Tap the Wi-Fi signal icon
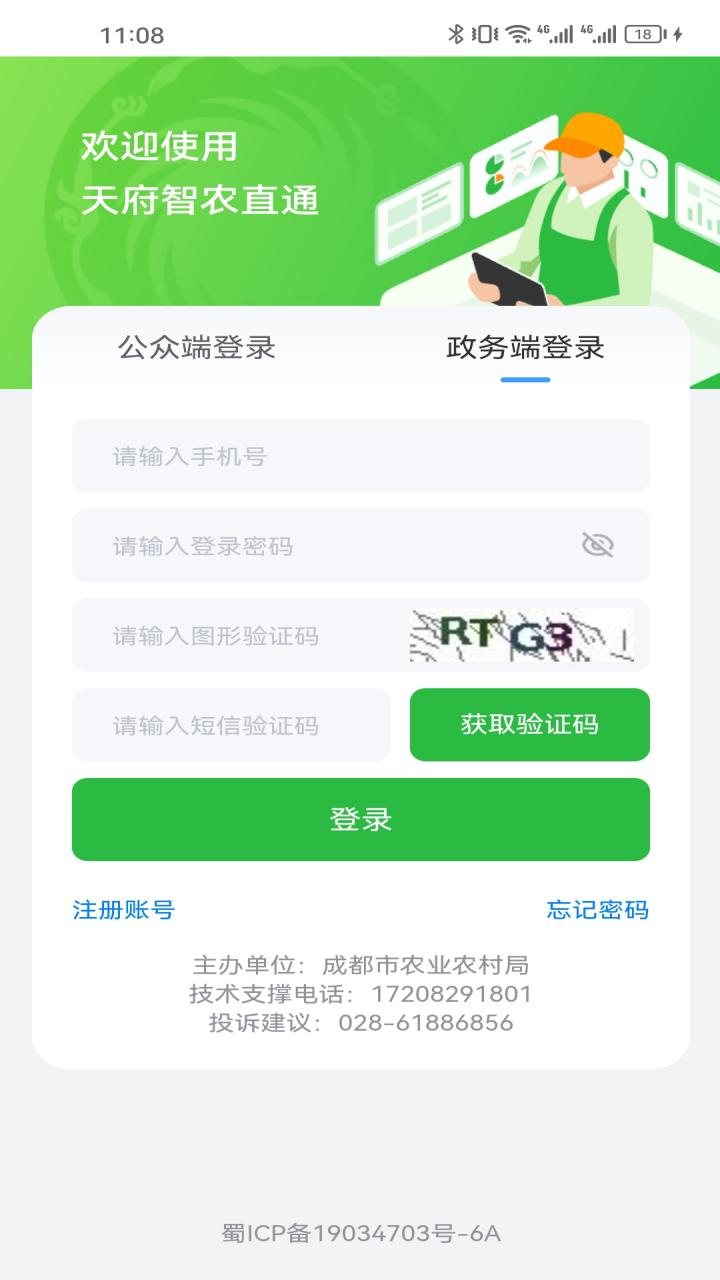The image size is (720, 1280). point(516,31)
